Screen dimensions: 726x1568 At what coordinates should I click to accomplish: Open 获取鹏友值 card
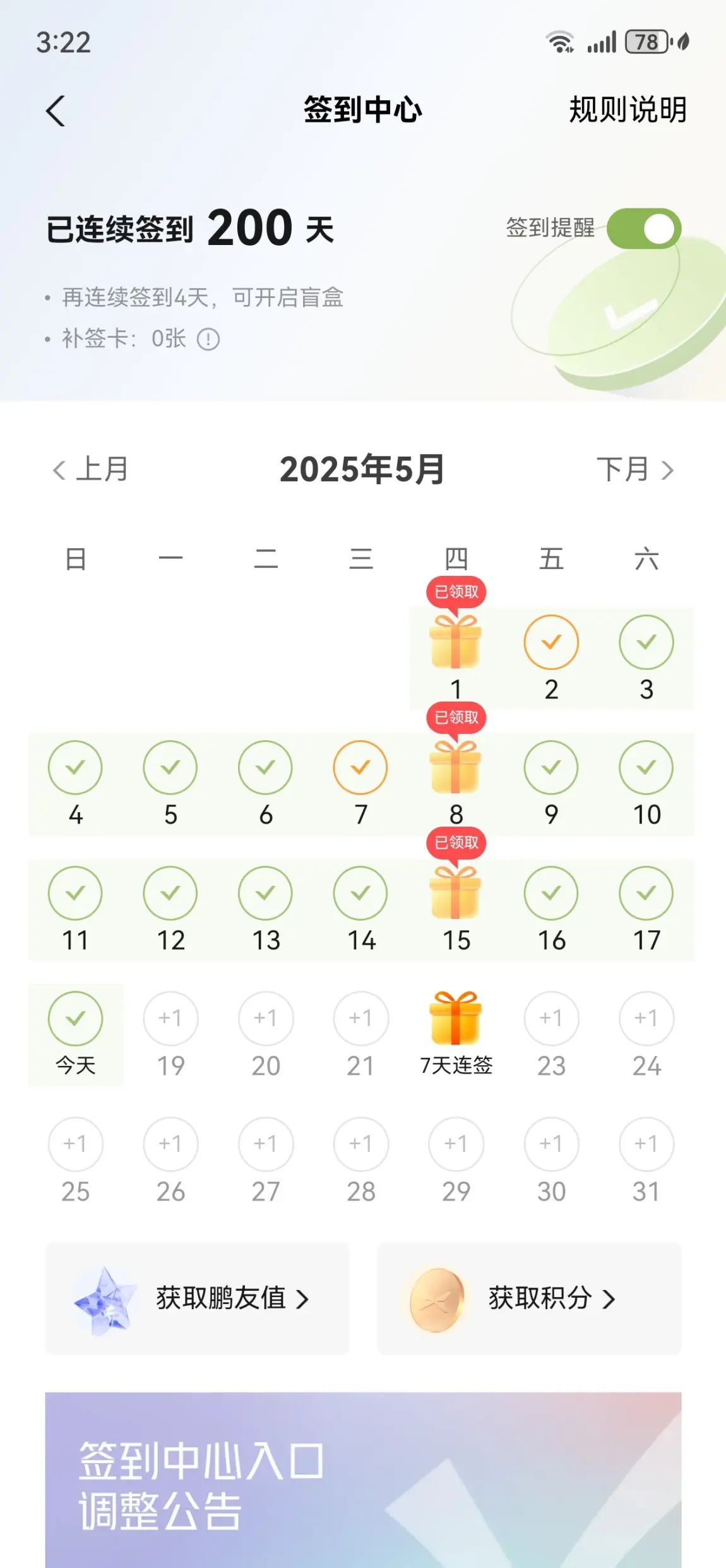pyautogui.click(x=197, y=1299)
